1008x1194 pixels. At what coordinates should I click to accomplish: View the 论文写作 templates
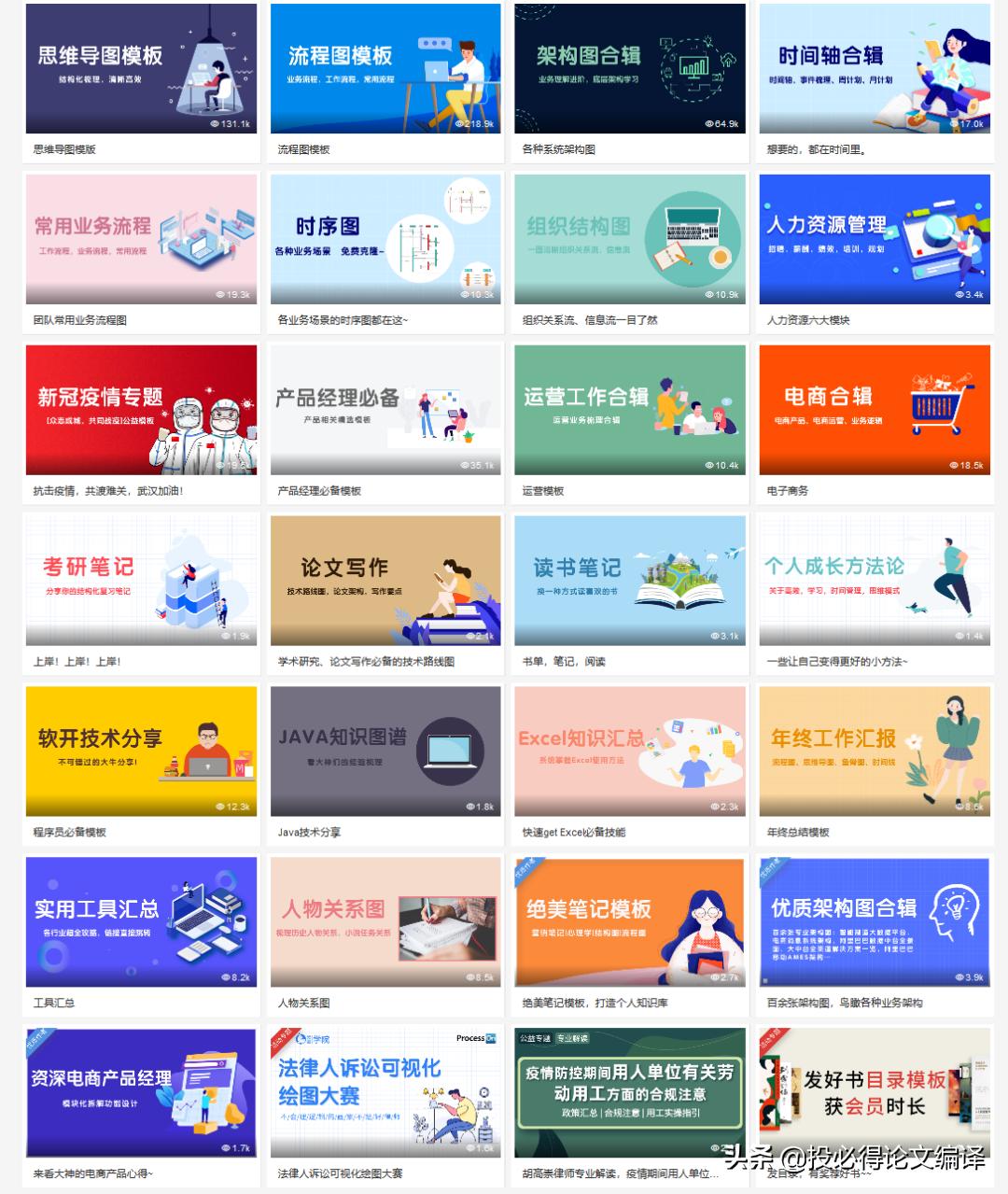click(x=385, y=581)
